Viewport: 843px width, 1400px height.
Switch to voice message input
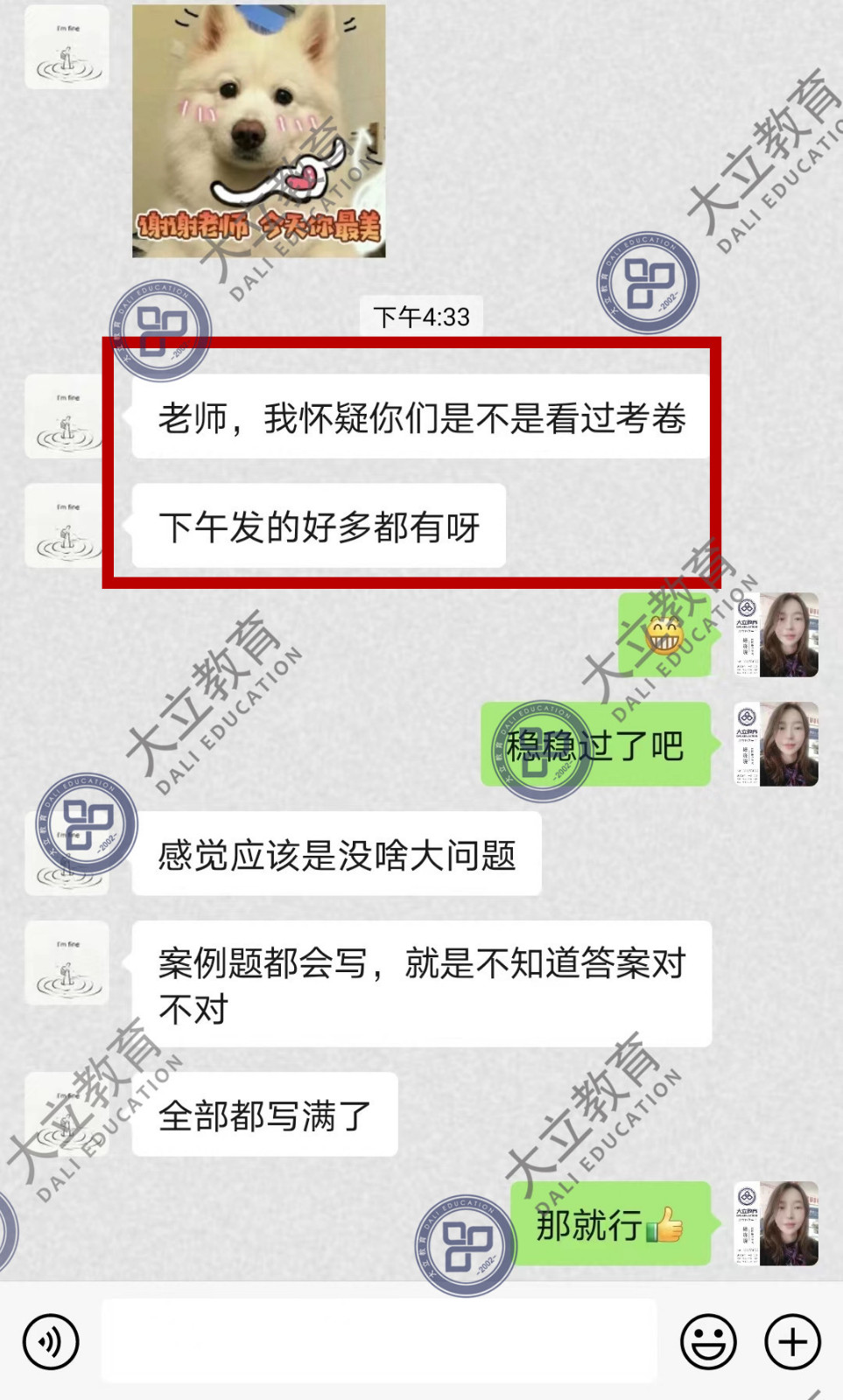click(51, 1340)
